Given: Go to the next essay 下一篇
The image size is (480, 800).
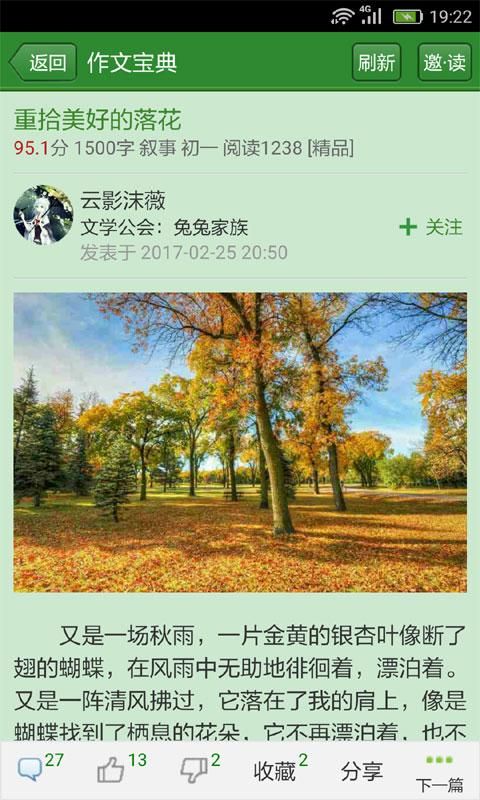Looking at the screenshot, I should click(439, 774).
